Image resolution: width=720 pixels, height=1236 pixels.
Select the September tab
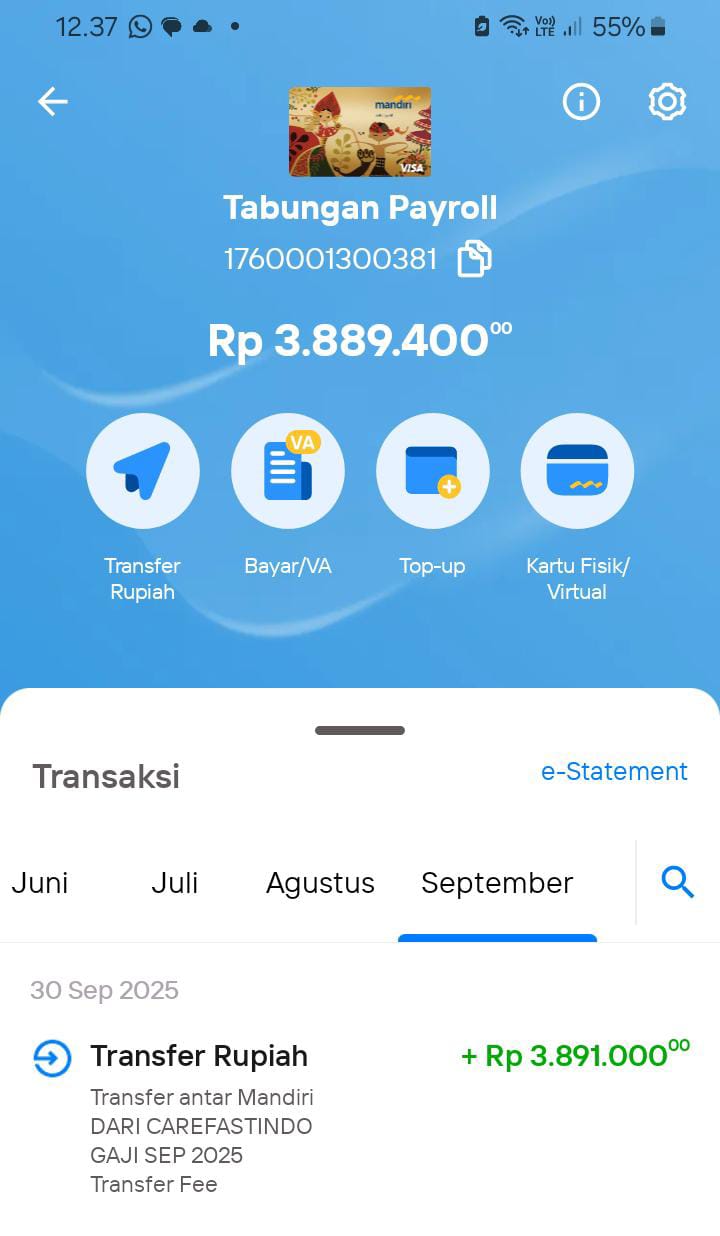[497, 883]
